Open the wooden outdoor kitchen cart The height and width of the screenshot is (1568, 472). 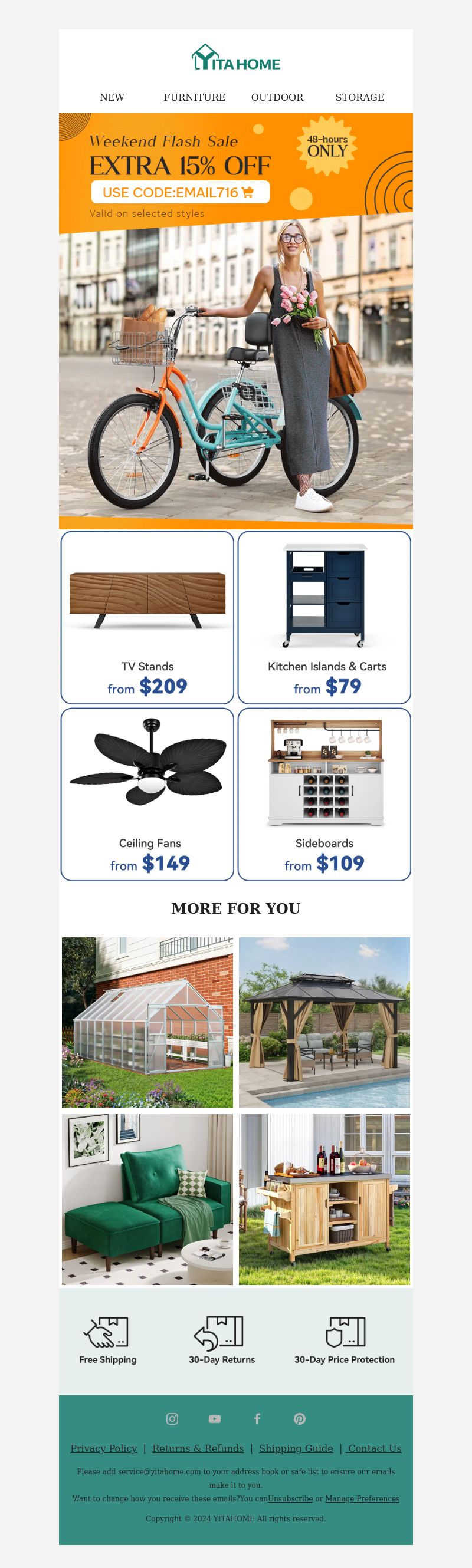(x=324, y=1199)
